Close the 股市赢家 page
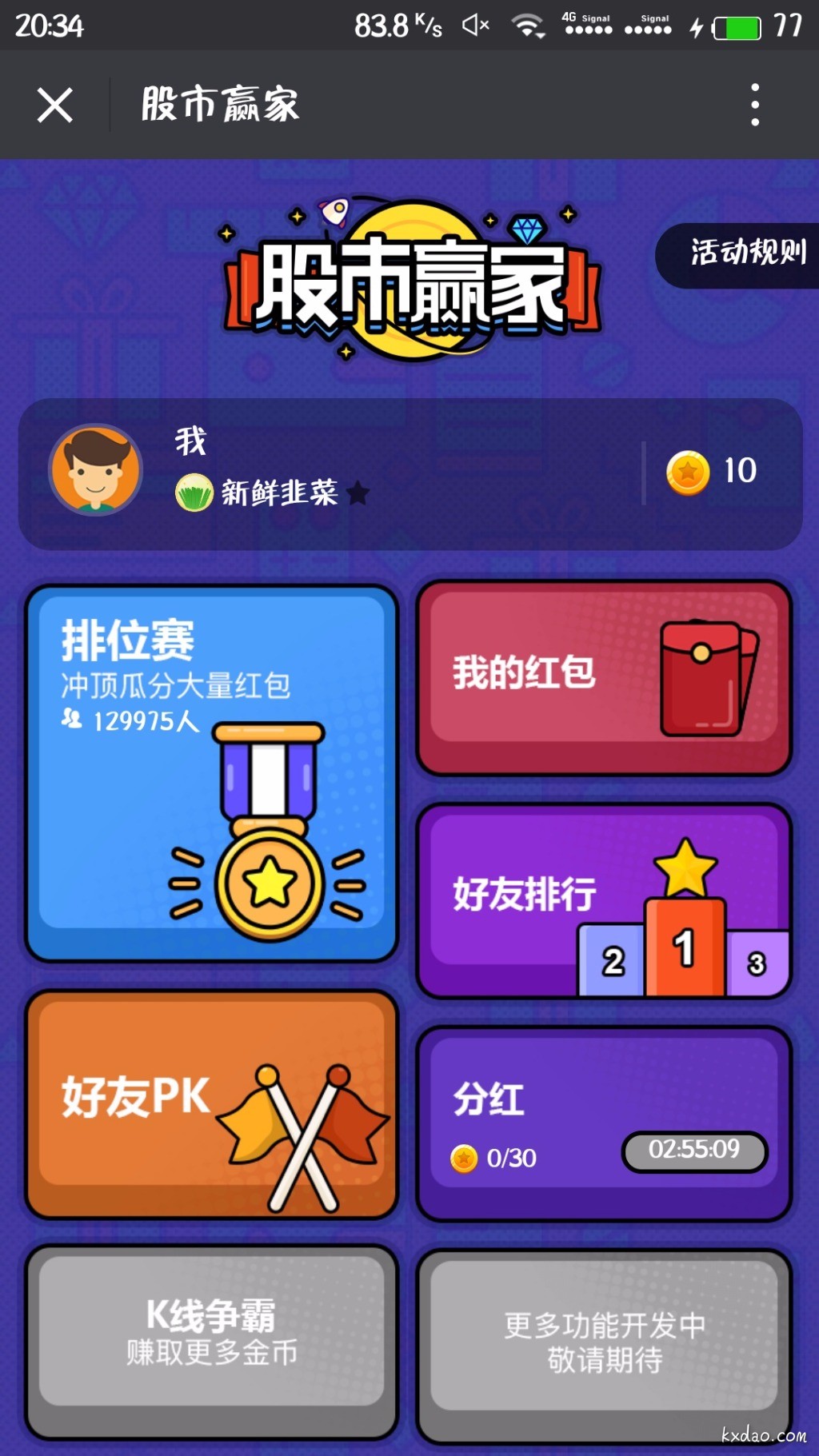This screenshot has width=819, height=1456. click(x=54, y=105)
